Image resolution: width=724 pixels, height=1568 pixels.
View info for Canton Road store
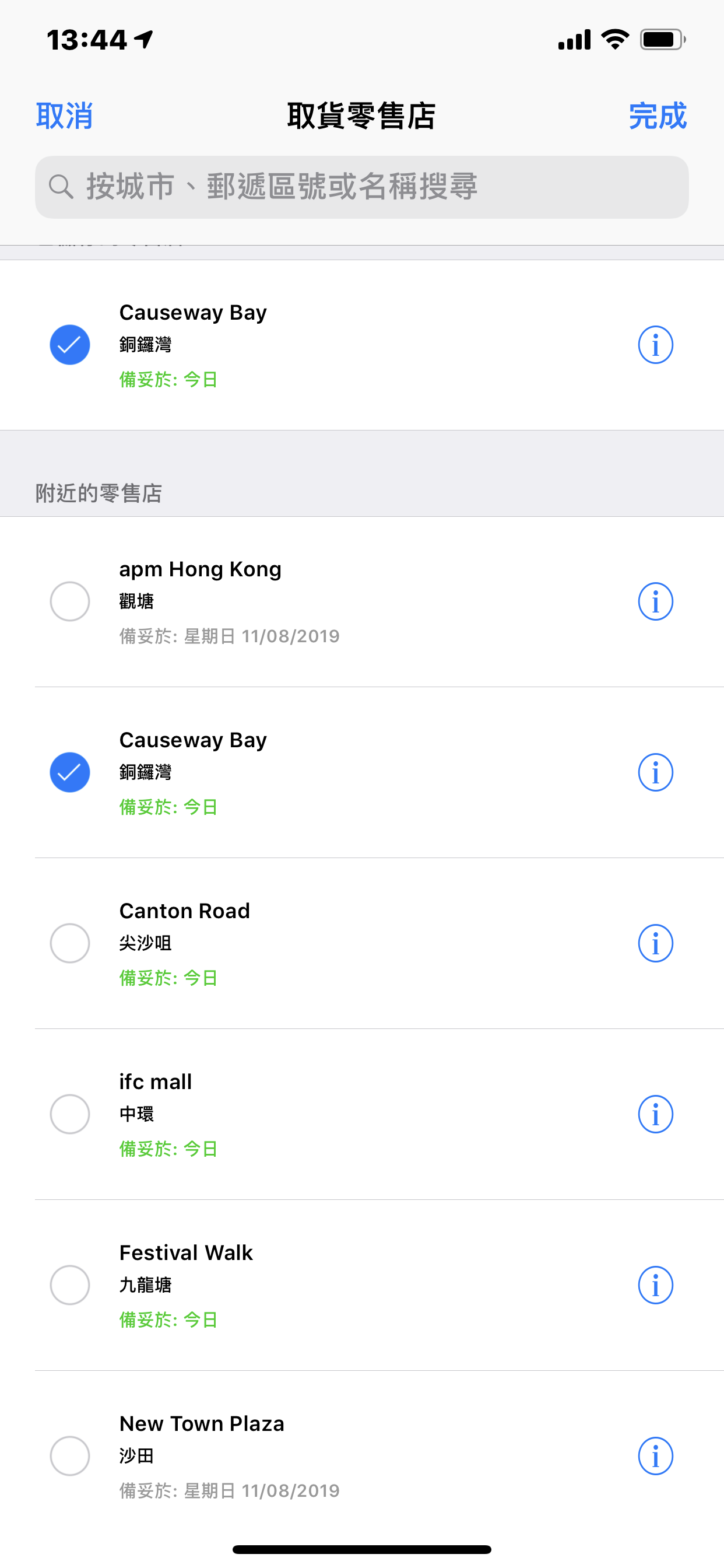coord(655,943)
